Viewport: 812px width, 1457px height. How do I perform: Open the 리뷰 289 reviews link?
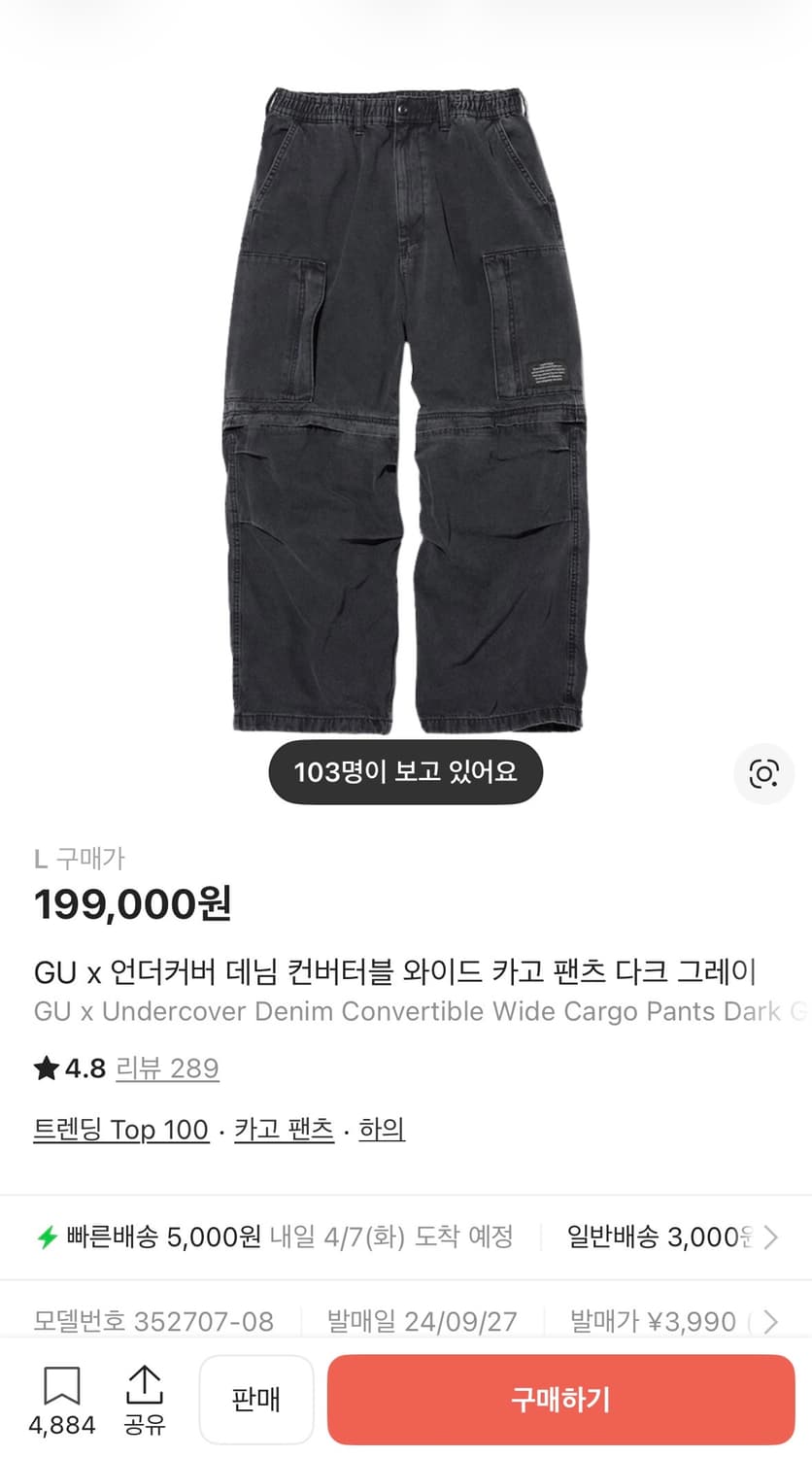(168, 1068)
